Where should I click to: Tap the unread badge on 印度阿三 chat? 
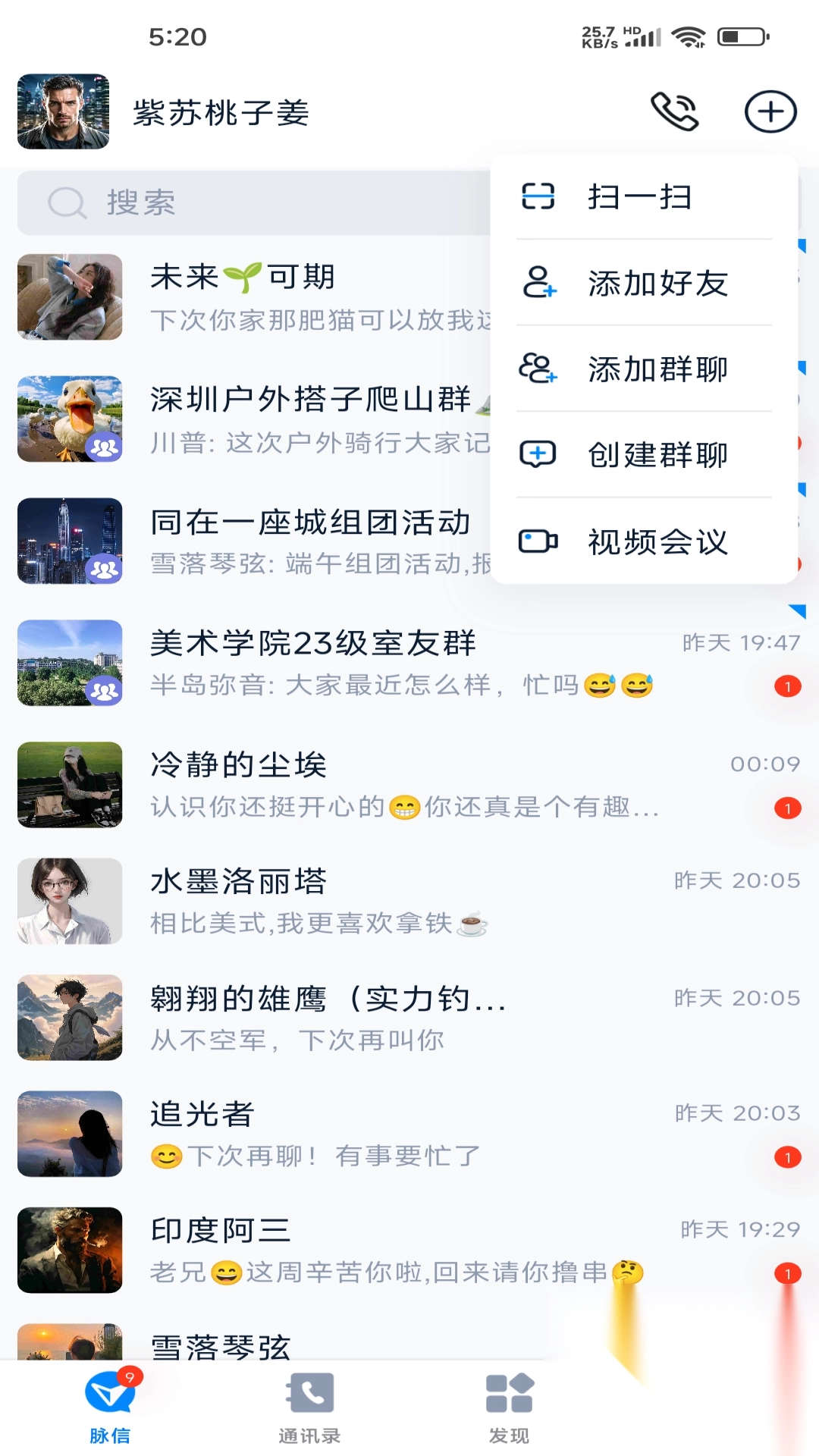(x=787, y=1272)
